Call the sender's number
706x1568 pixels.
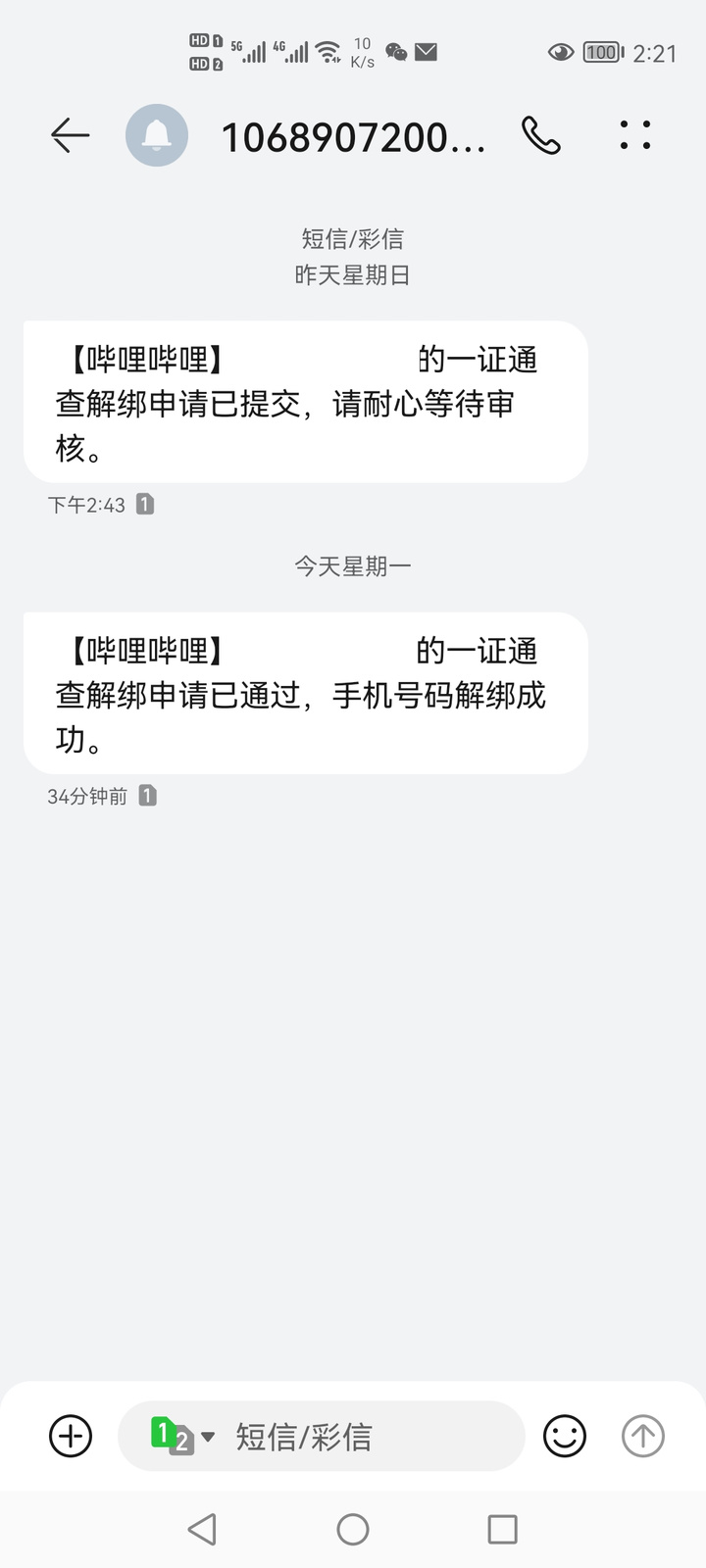point(540,135)
